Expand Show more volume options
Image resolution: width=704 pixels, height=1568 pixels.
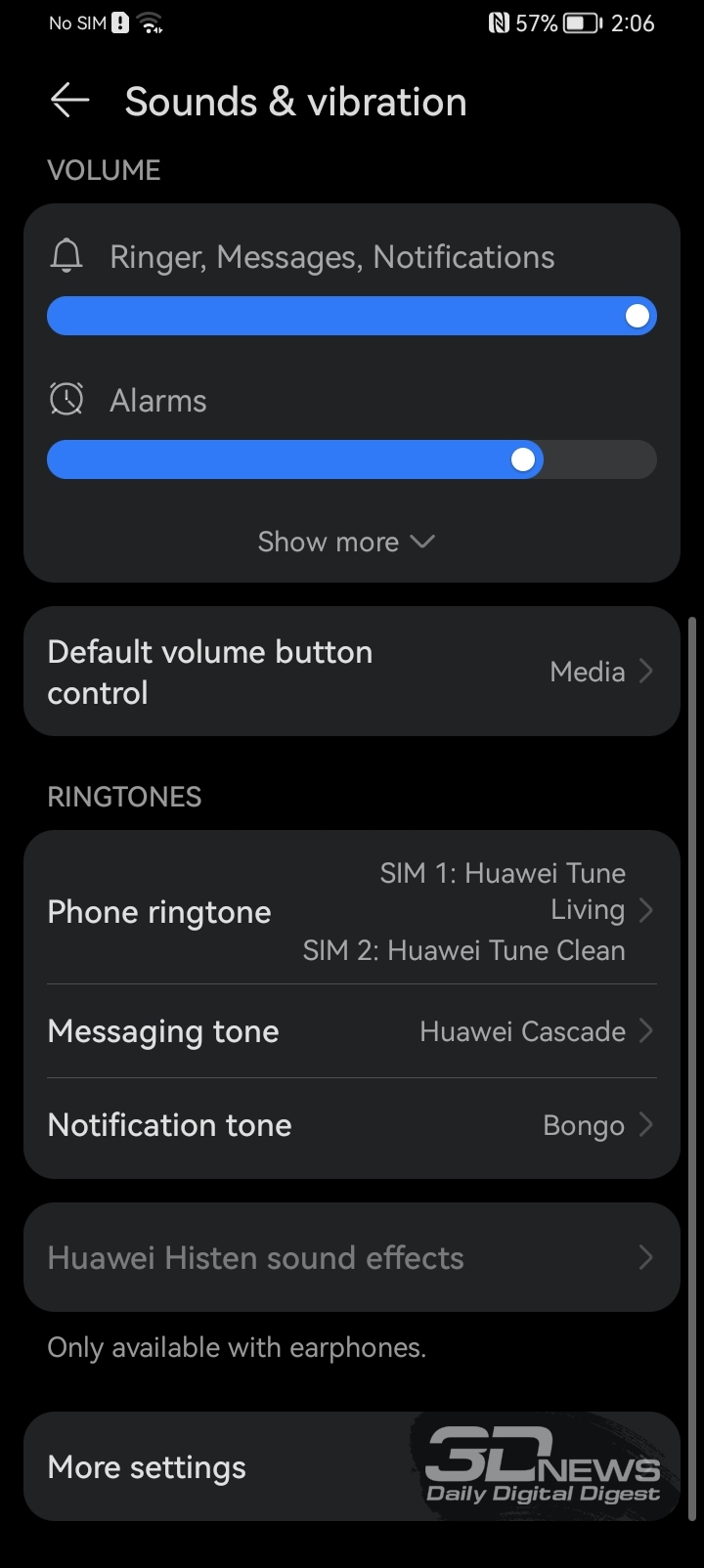pyautogui.click(x=346, y=542)
